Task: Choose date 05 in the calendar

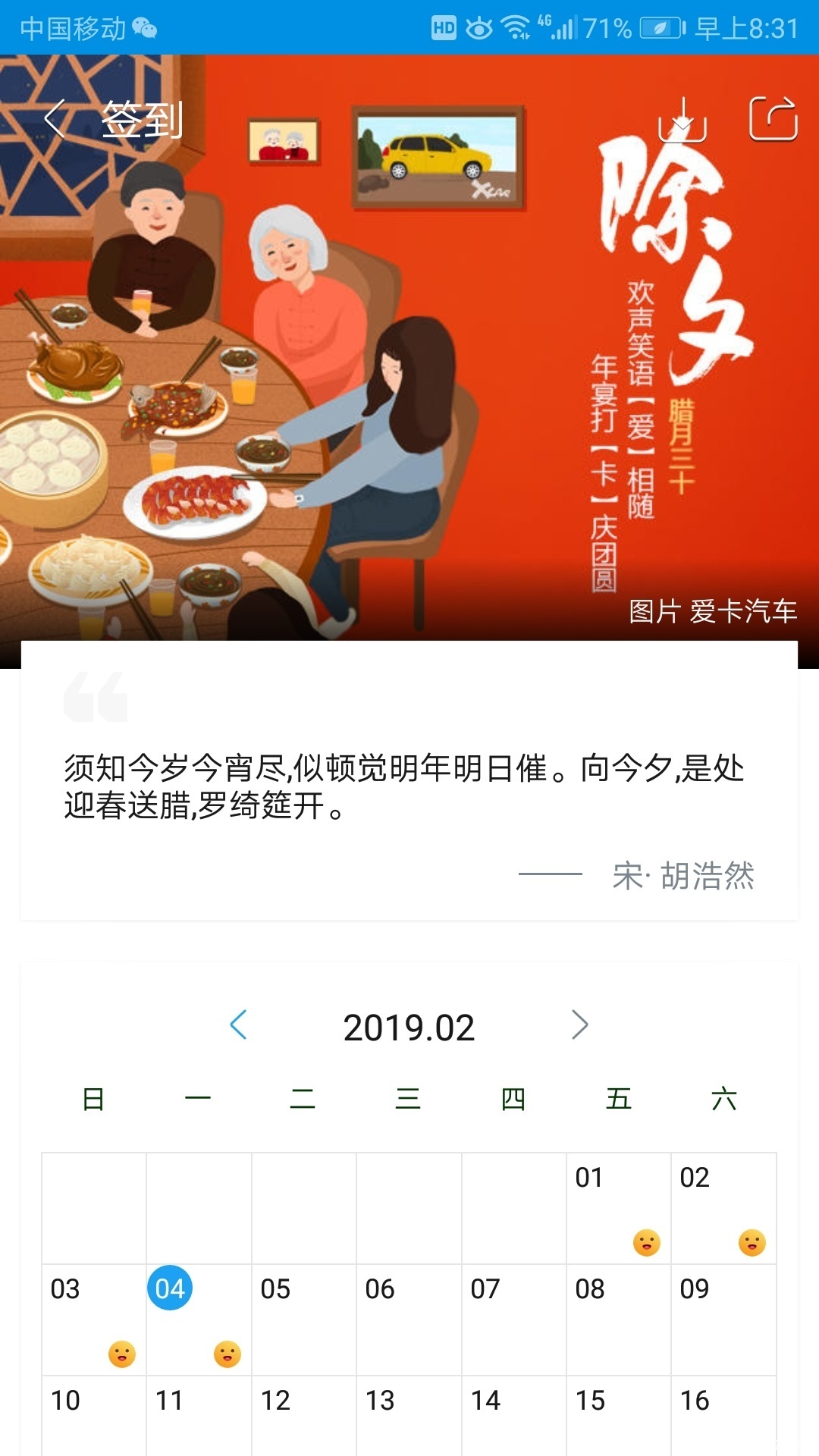Action: pos(304,1319)
